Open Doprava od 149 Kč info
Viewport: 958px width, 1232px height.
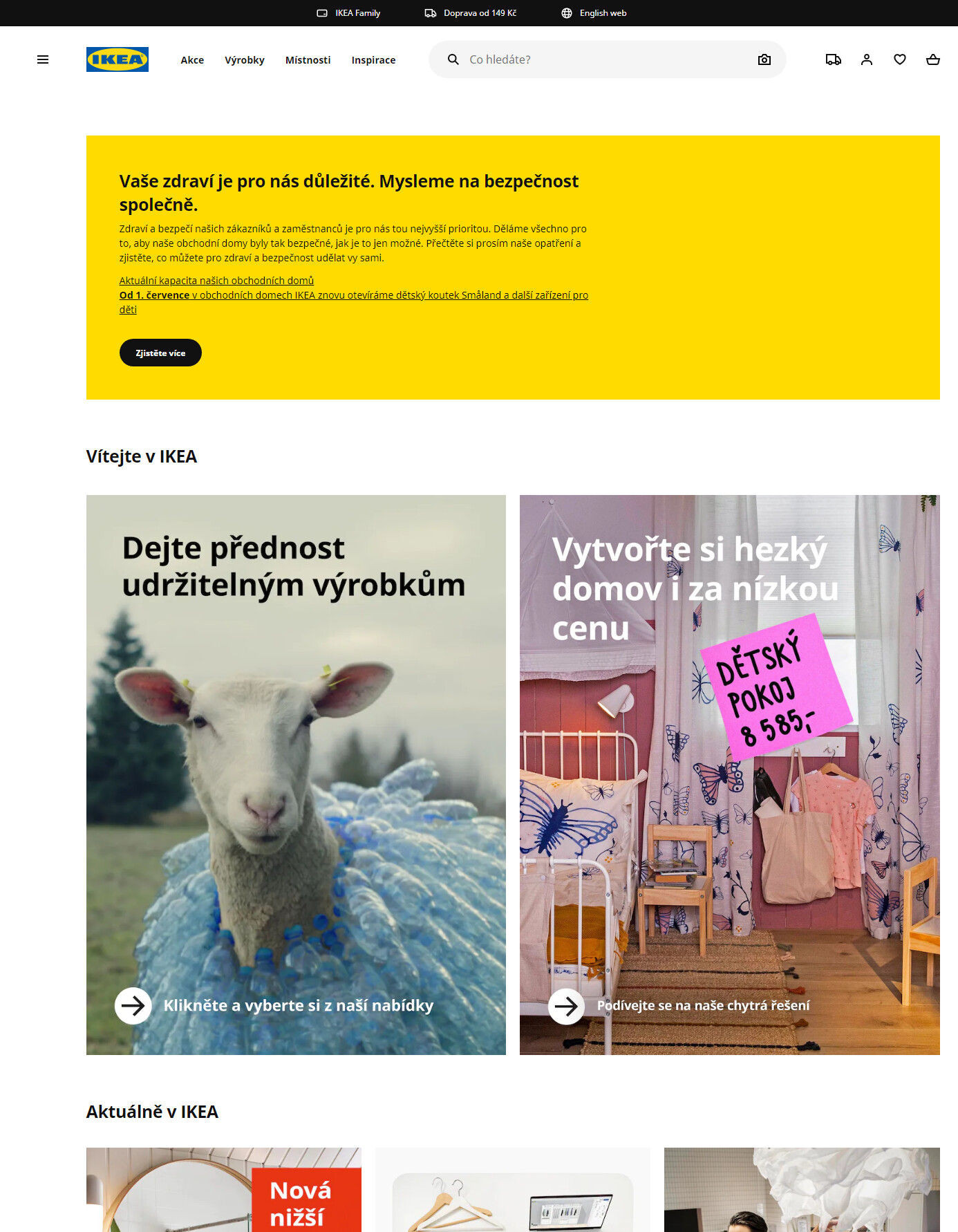click(x=471, y=13)
